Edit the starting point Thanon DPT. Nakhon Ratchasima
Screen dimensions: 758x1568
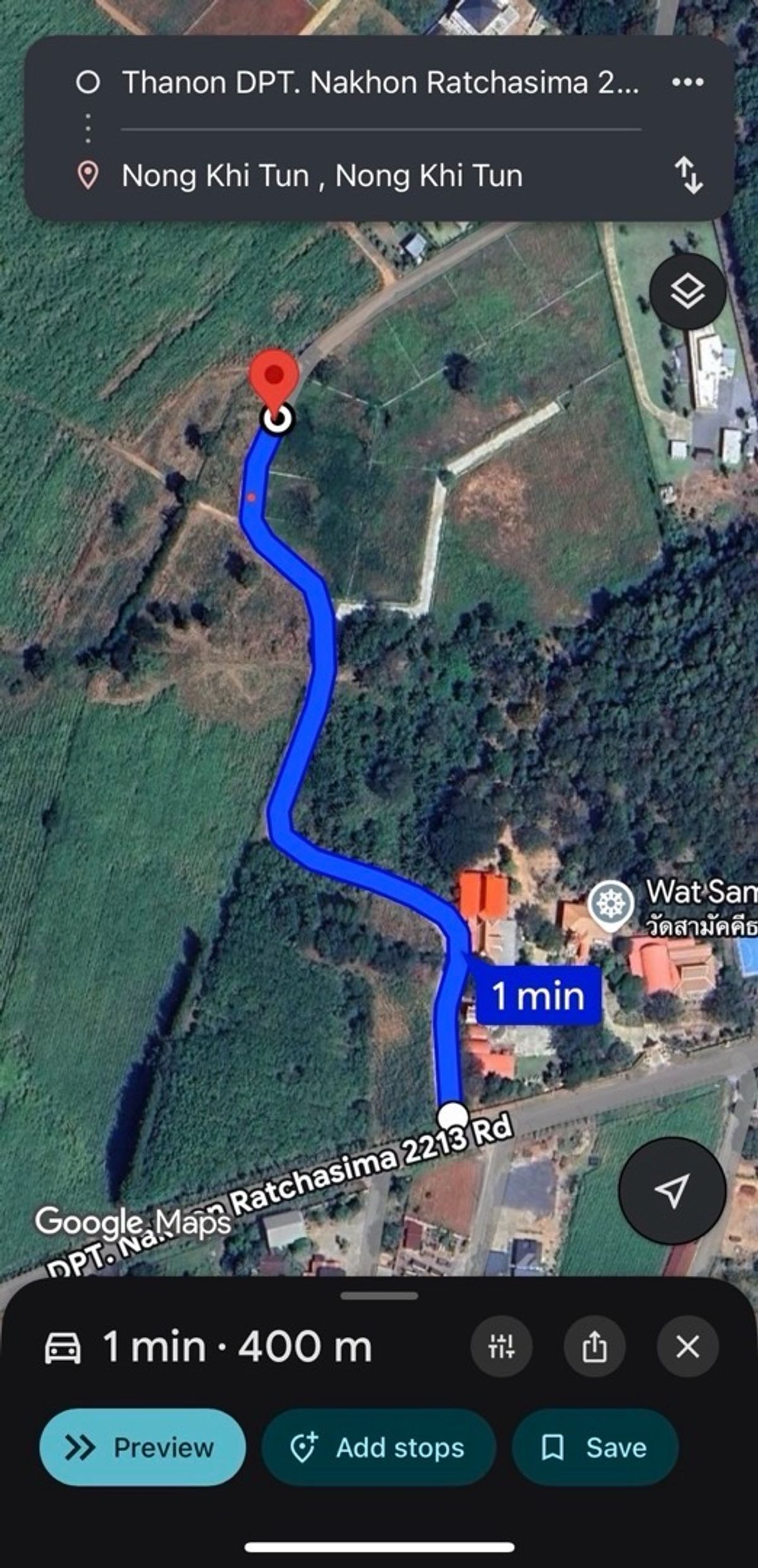click(379, 83)
